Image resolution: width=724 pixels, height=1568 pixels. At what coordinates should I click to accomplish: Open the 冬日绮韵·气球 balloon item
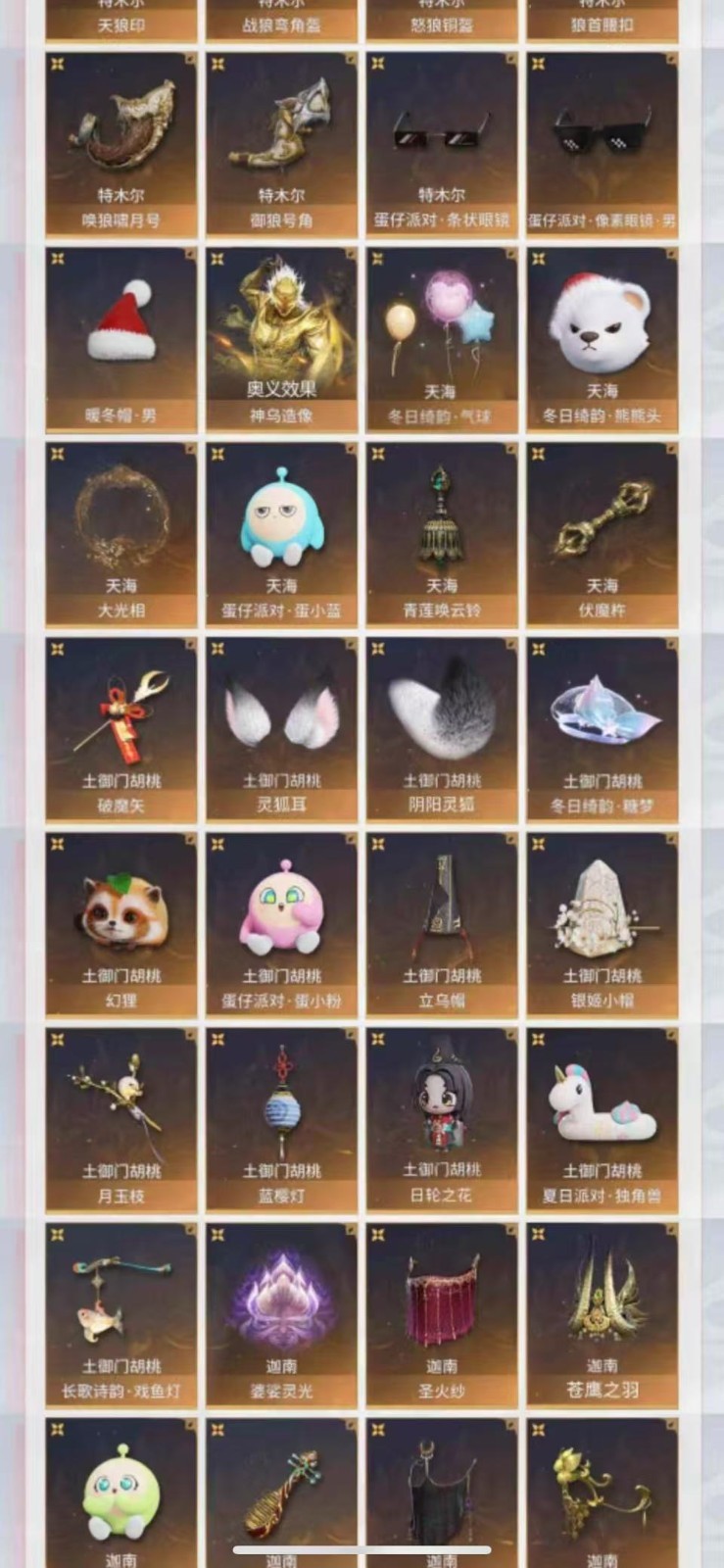442,339
